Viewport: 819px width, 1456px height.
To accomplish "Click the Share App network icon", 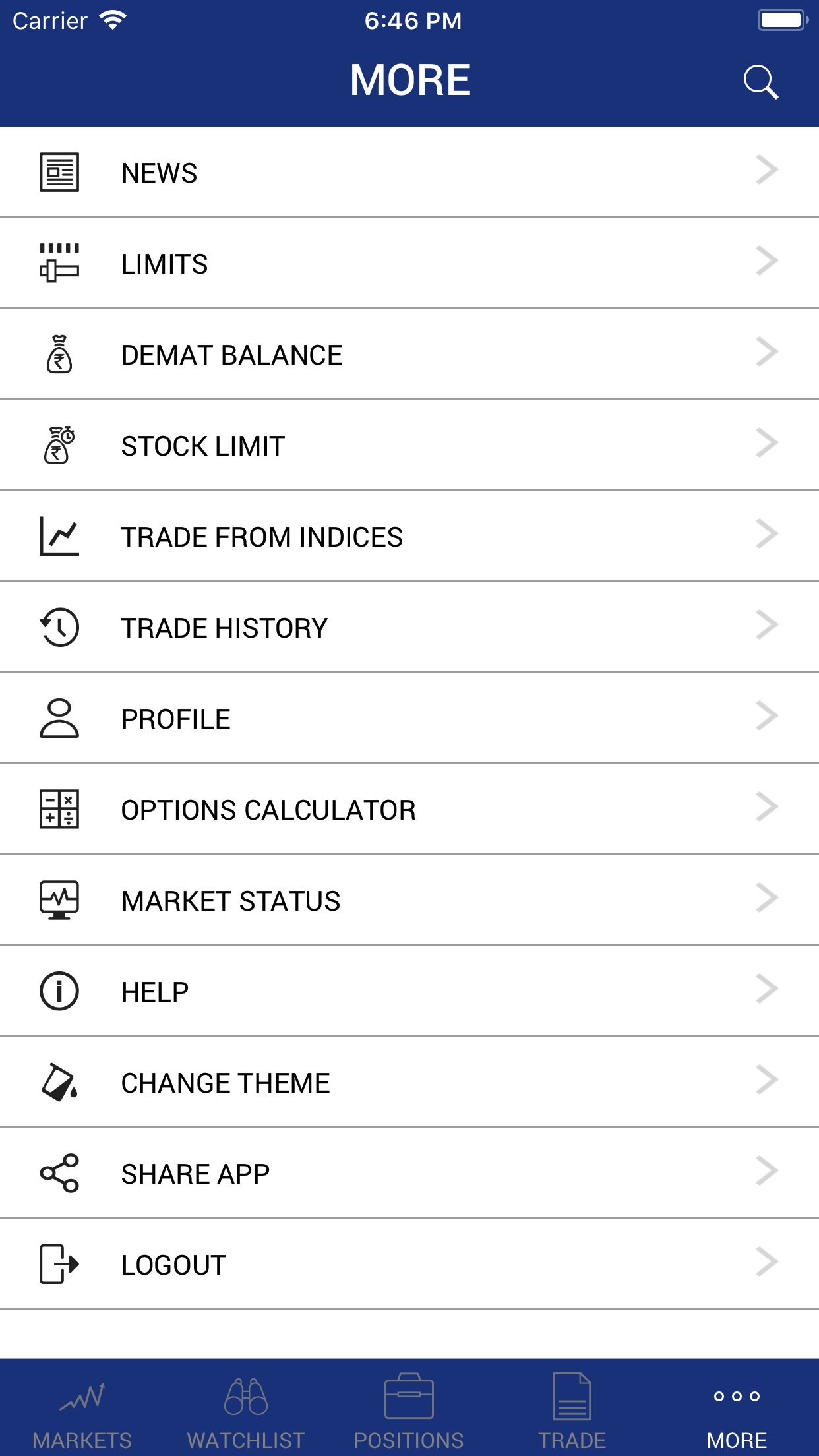I will point(58,1172).
